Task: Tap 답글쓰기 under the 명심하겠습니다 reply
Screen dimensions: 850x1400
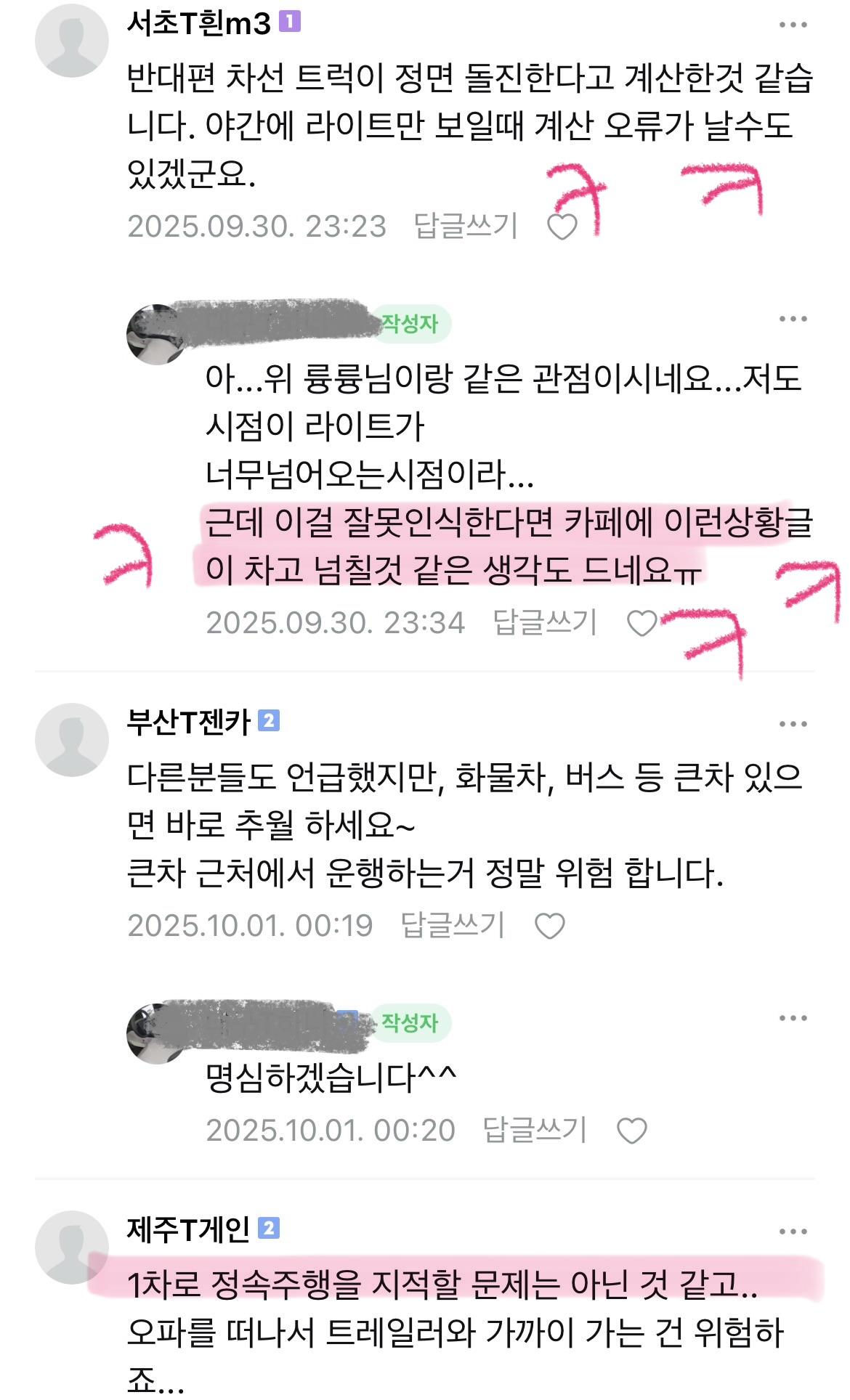Action: [534, 1130]
